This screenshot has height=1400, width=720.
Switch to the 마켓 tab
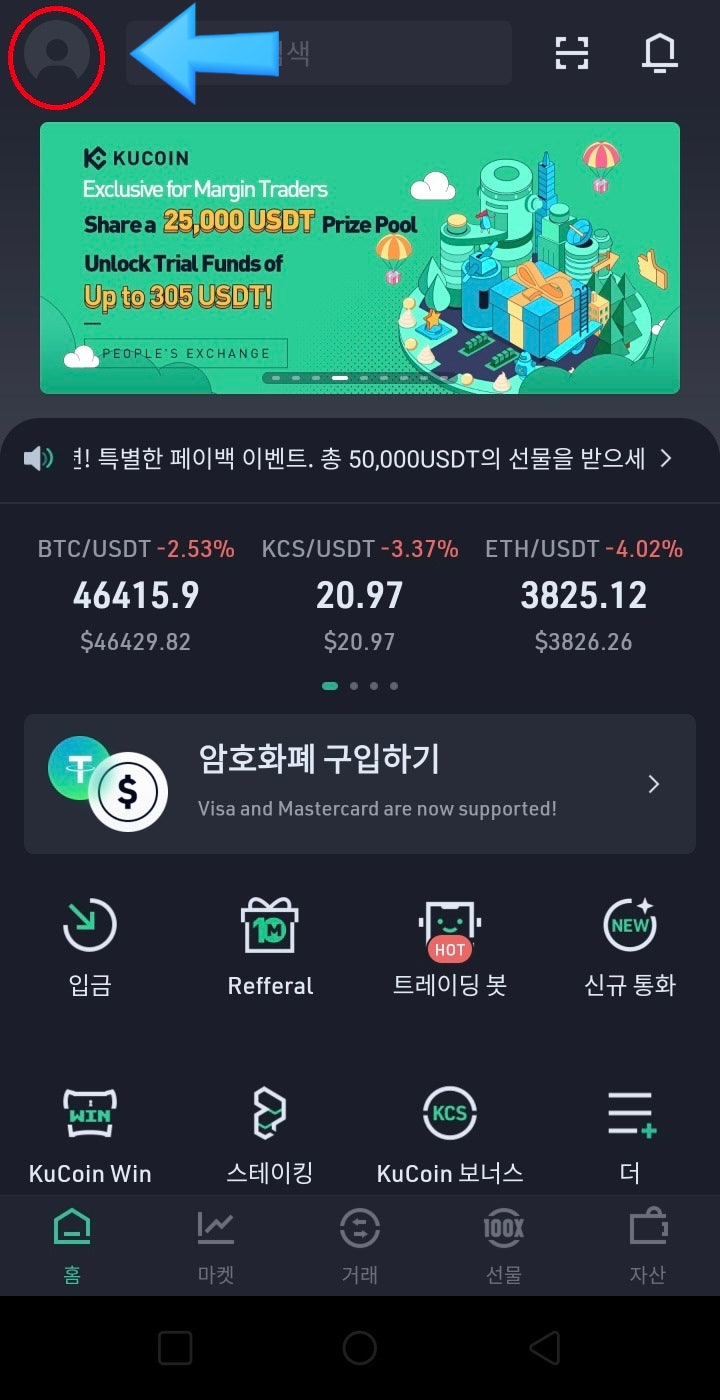tap(214, 1245)
